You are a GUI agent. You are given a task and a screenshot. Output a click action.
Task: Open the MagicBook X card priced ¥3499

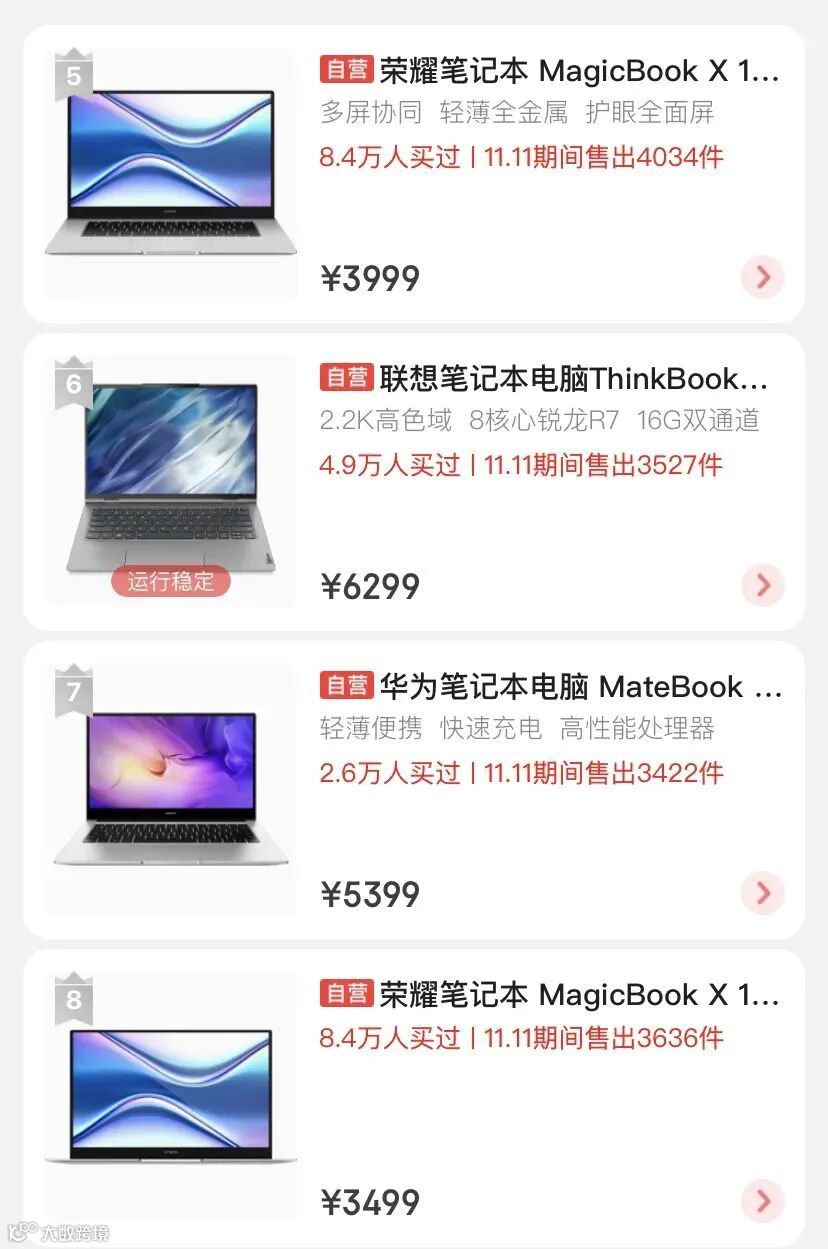pyautogui.click(x=413, y=1098)
